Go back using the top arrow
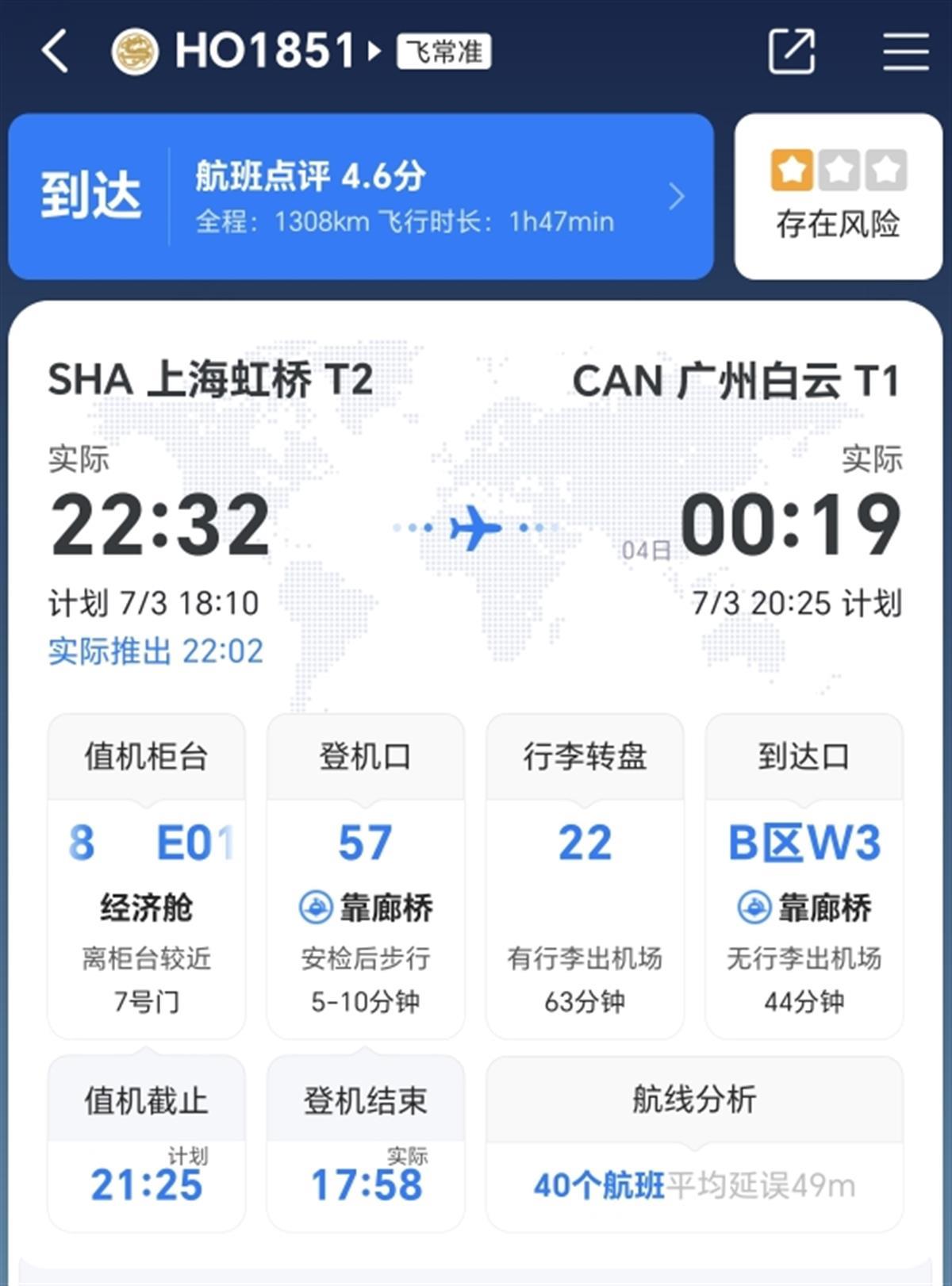952x1286 pixels. 56,52
